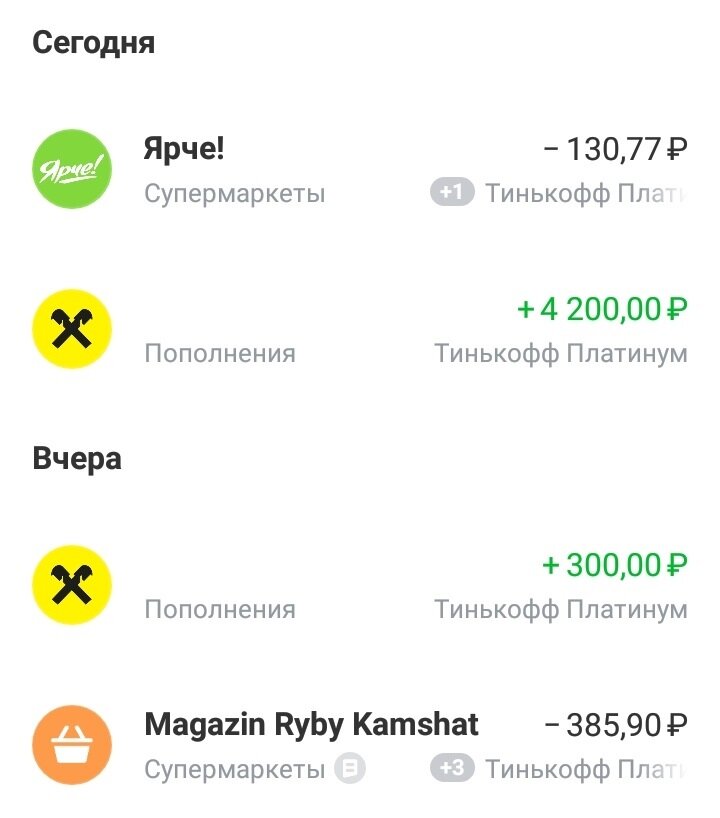Image resolution: width=720 pixels, height=818 pixels.
Task: Tap the Сегодня section header
Action: [94, 43]
